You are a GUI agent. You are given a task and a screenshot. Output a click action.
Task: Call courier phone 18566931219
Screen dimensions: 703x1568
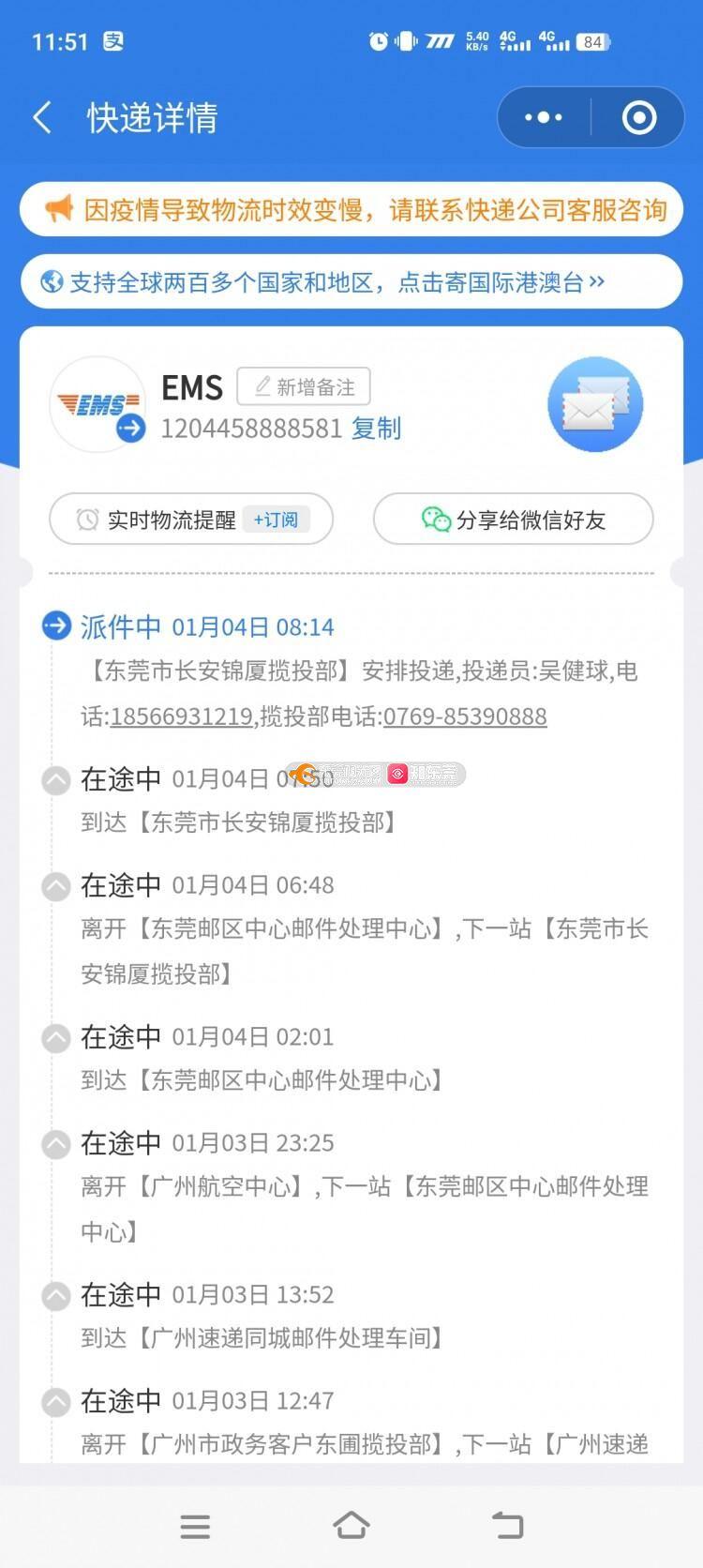181,716
